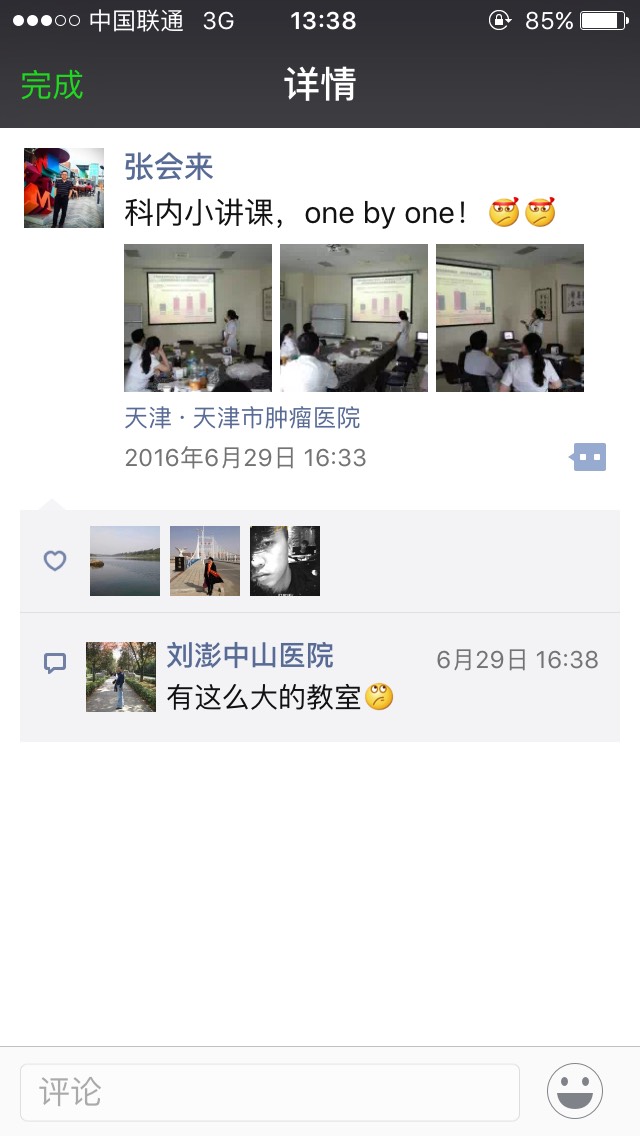View the third classroom photo
This screenshot has height=1136, width=640.
point(510,318)
